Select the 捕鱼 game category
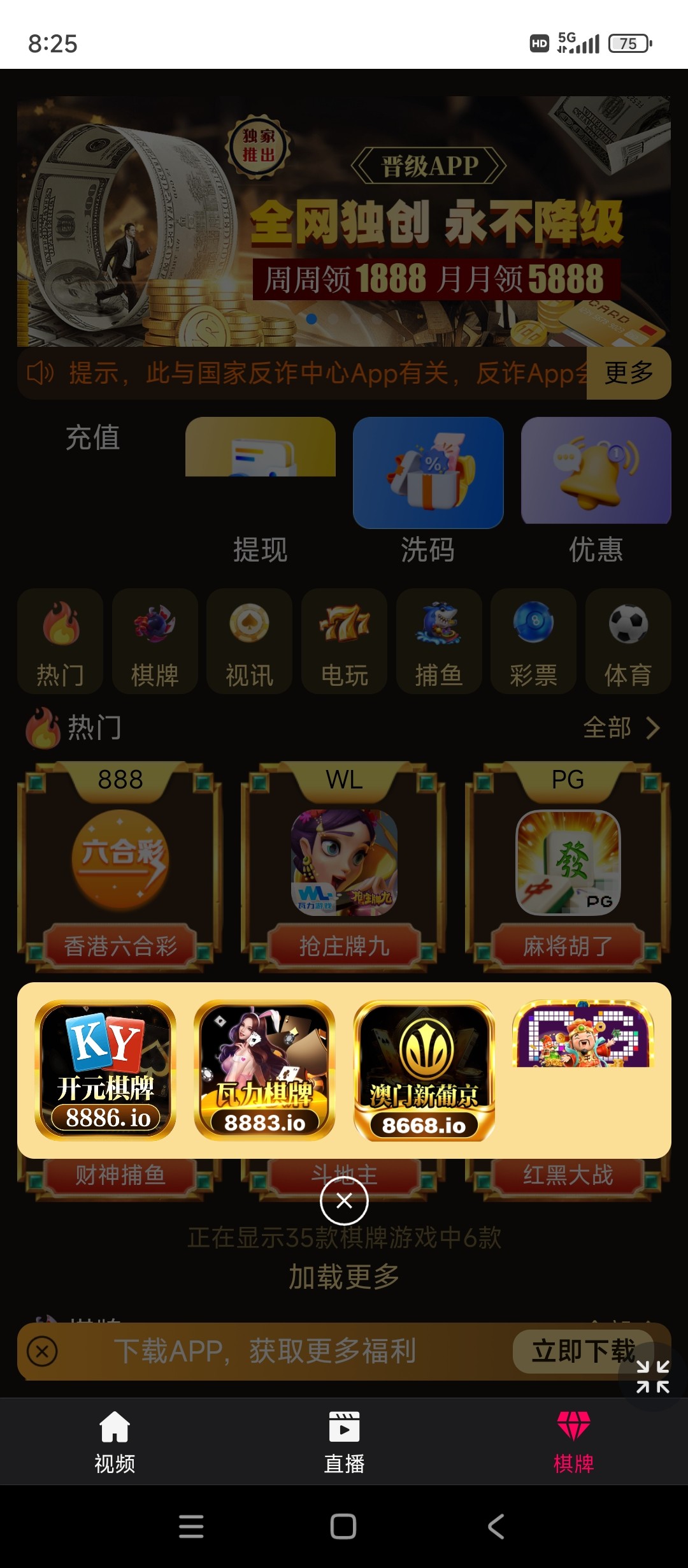The width and height of the screenshot is (688, 1568). [x=439, y=641]
